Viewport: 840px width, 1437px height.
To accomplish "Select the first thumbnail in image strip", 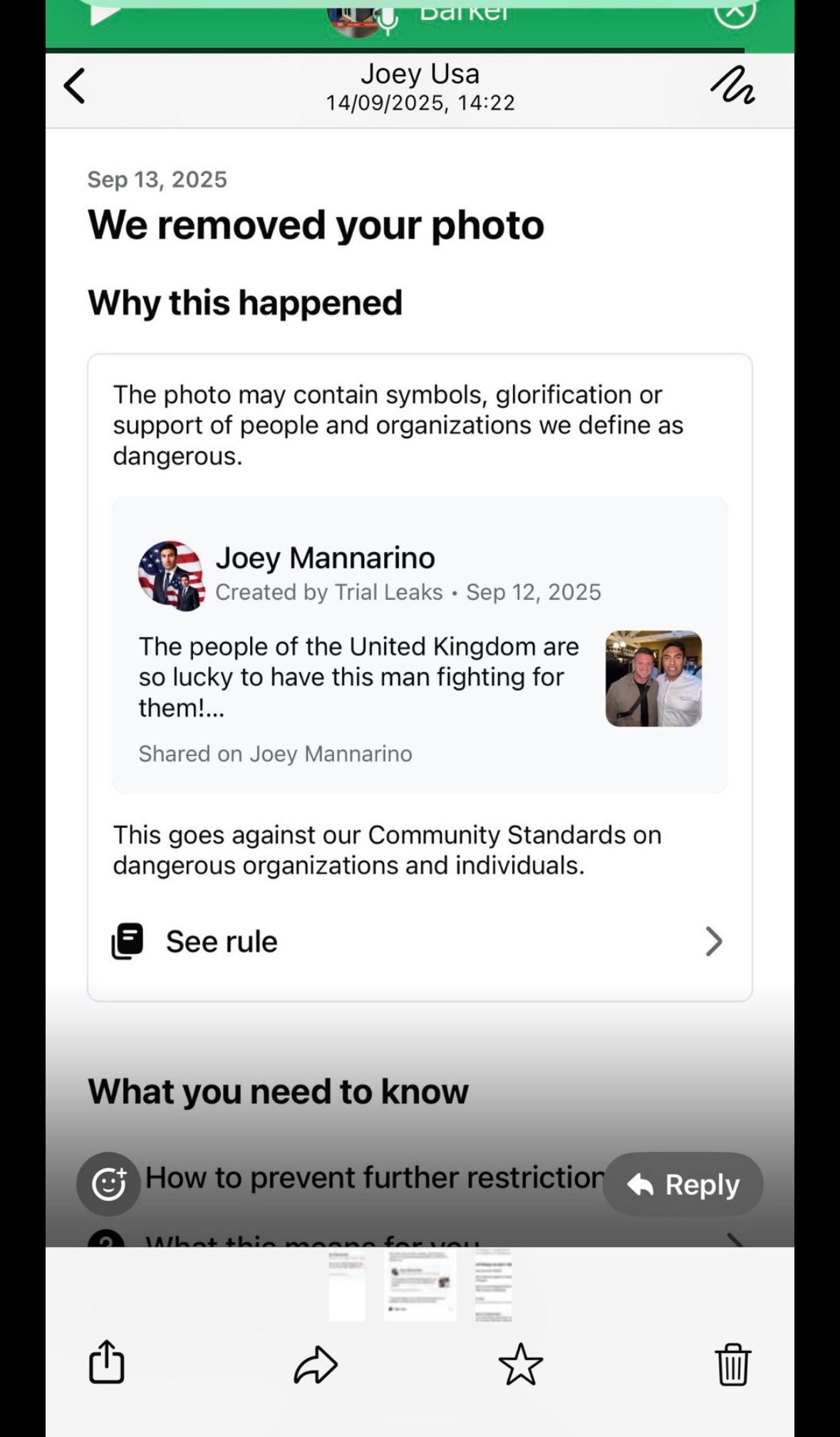I will pyautogui.click(x=346, y=1284).
